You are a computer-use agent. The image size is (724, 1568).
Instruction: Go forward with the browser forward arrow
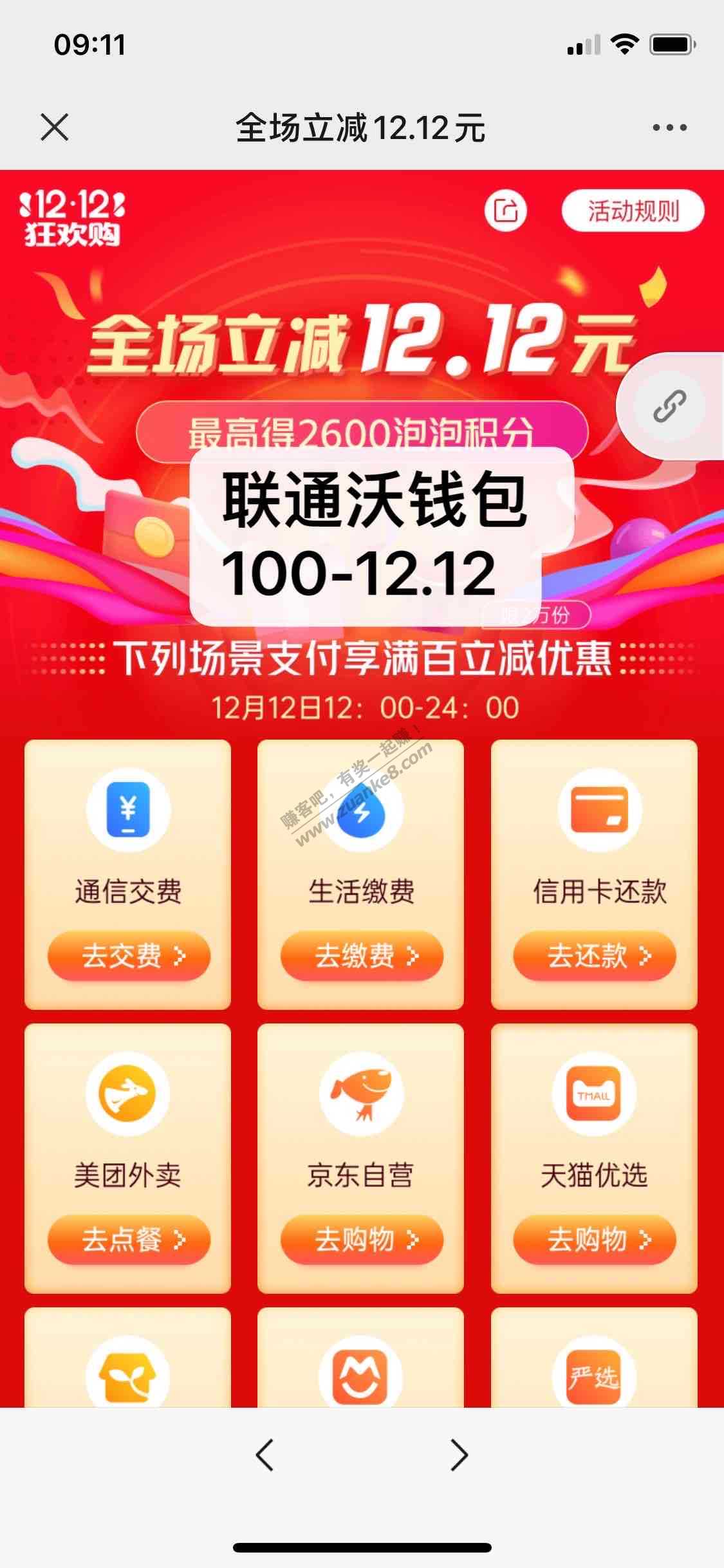(x=459, y=1455)
